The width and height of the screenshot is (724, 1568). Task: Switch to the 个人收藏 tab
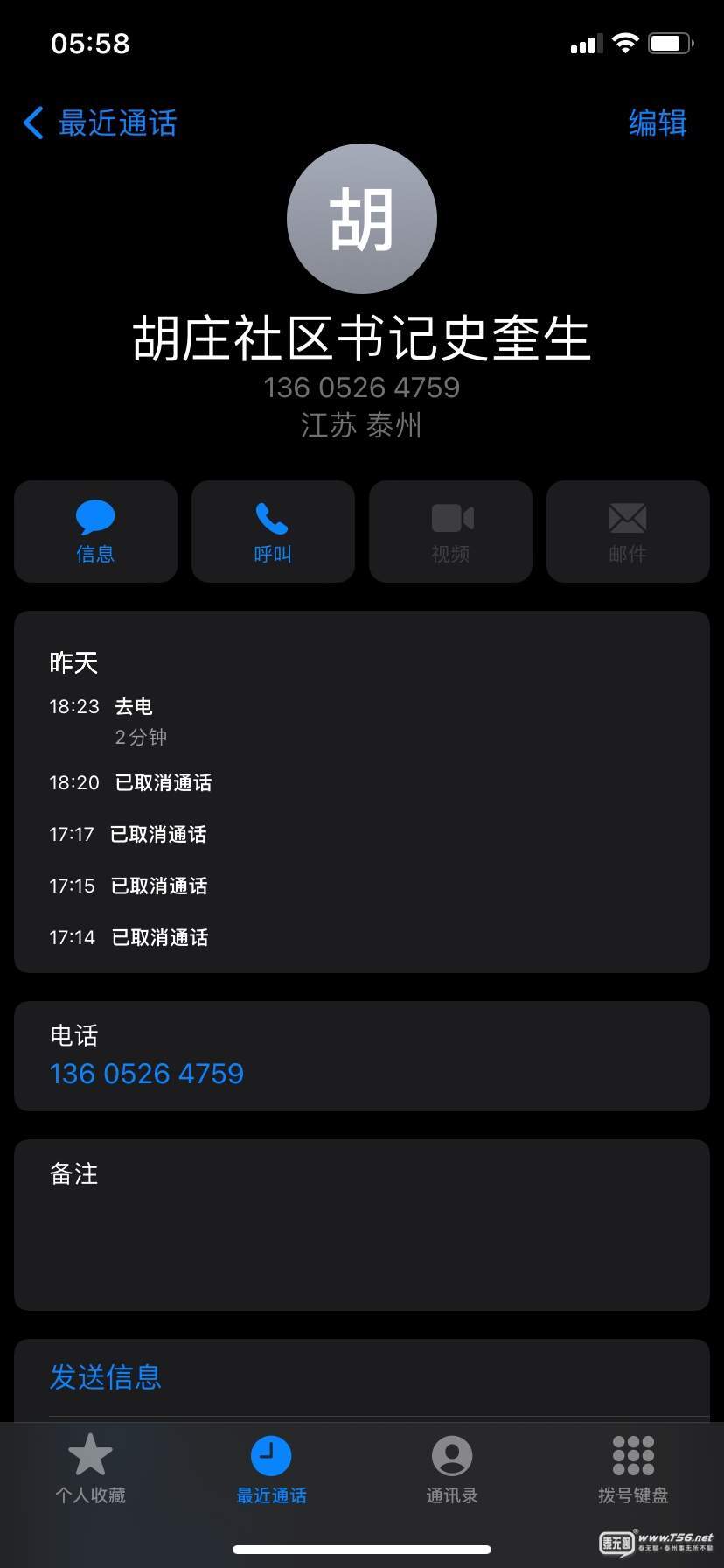click(90, 1470)
